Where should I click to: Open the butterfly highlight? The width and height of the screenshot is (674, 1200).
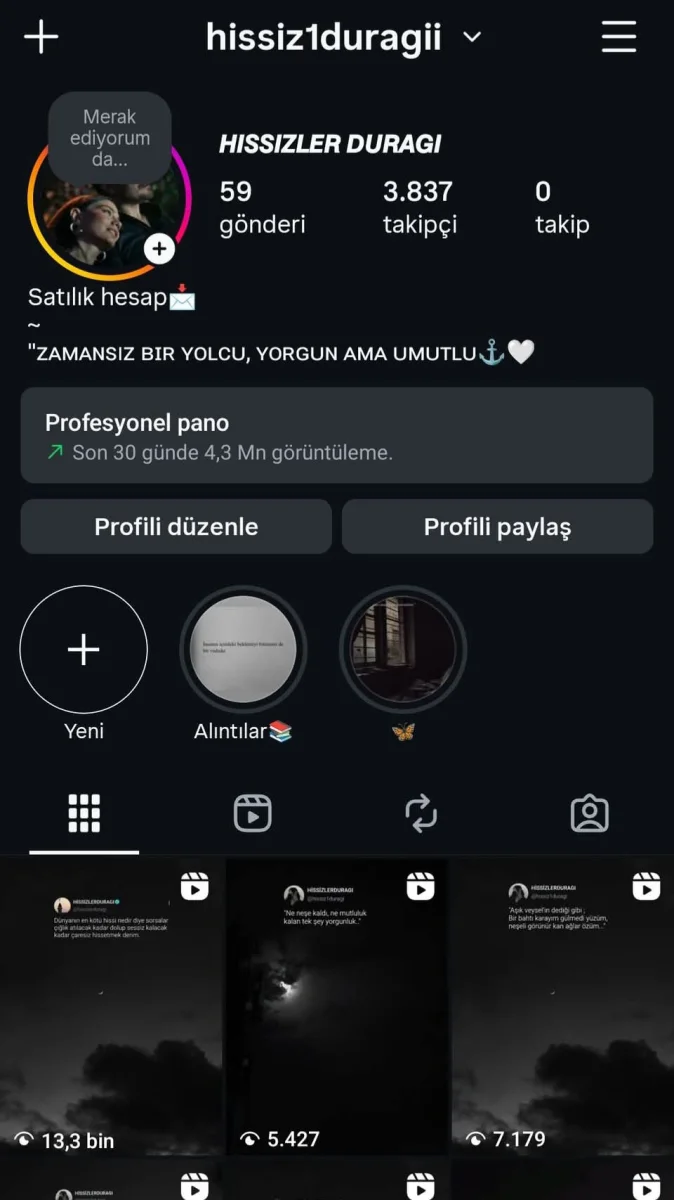click(x=403, y=650)
